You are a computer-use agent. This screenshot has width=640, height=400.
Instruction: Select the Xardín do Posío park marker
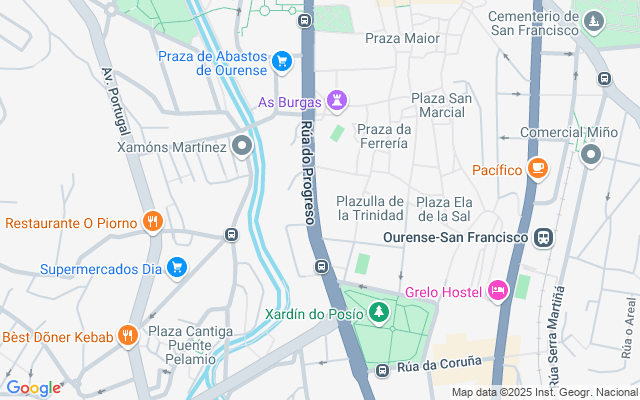tap(379, 314)
